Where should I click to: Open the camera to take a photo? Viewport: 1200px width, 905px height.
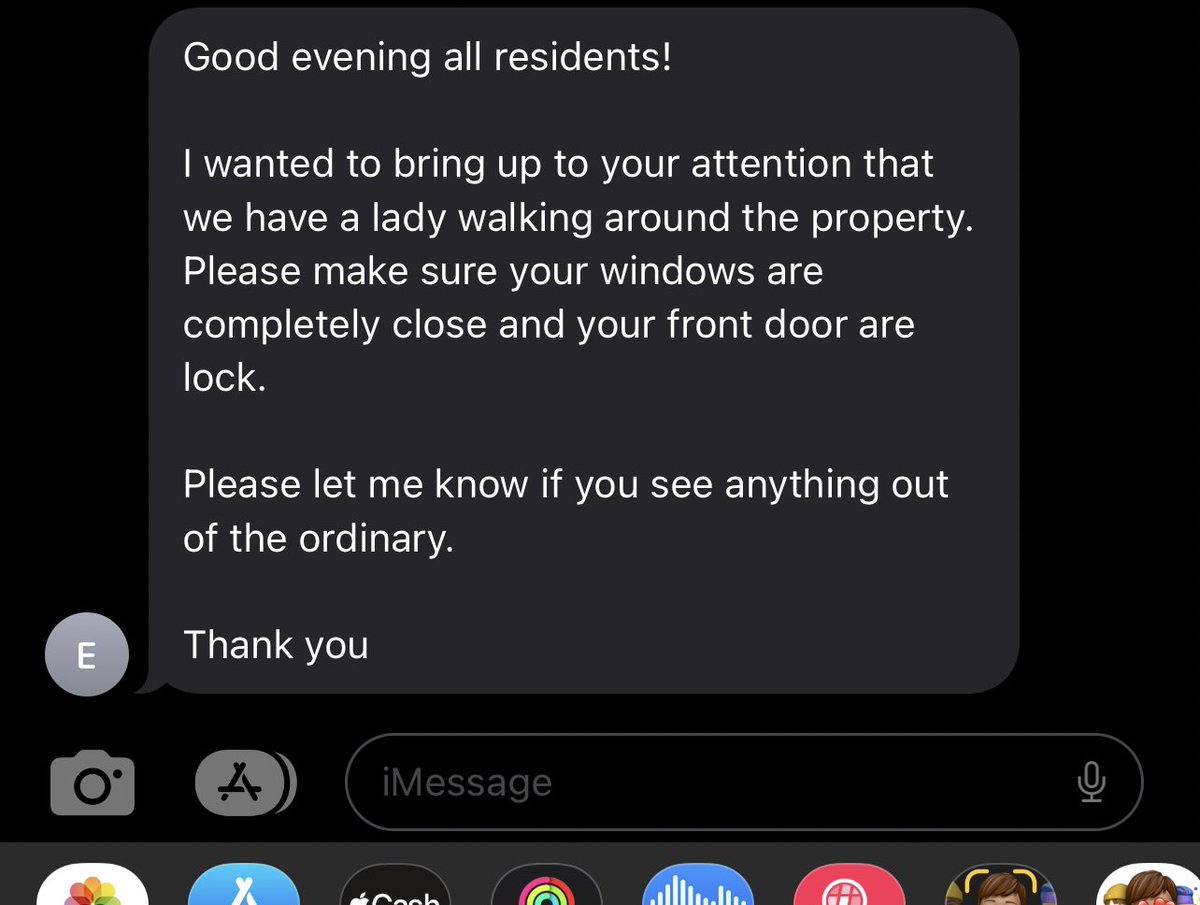[92, 781]
